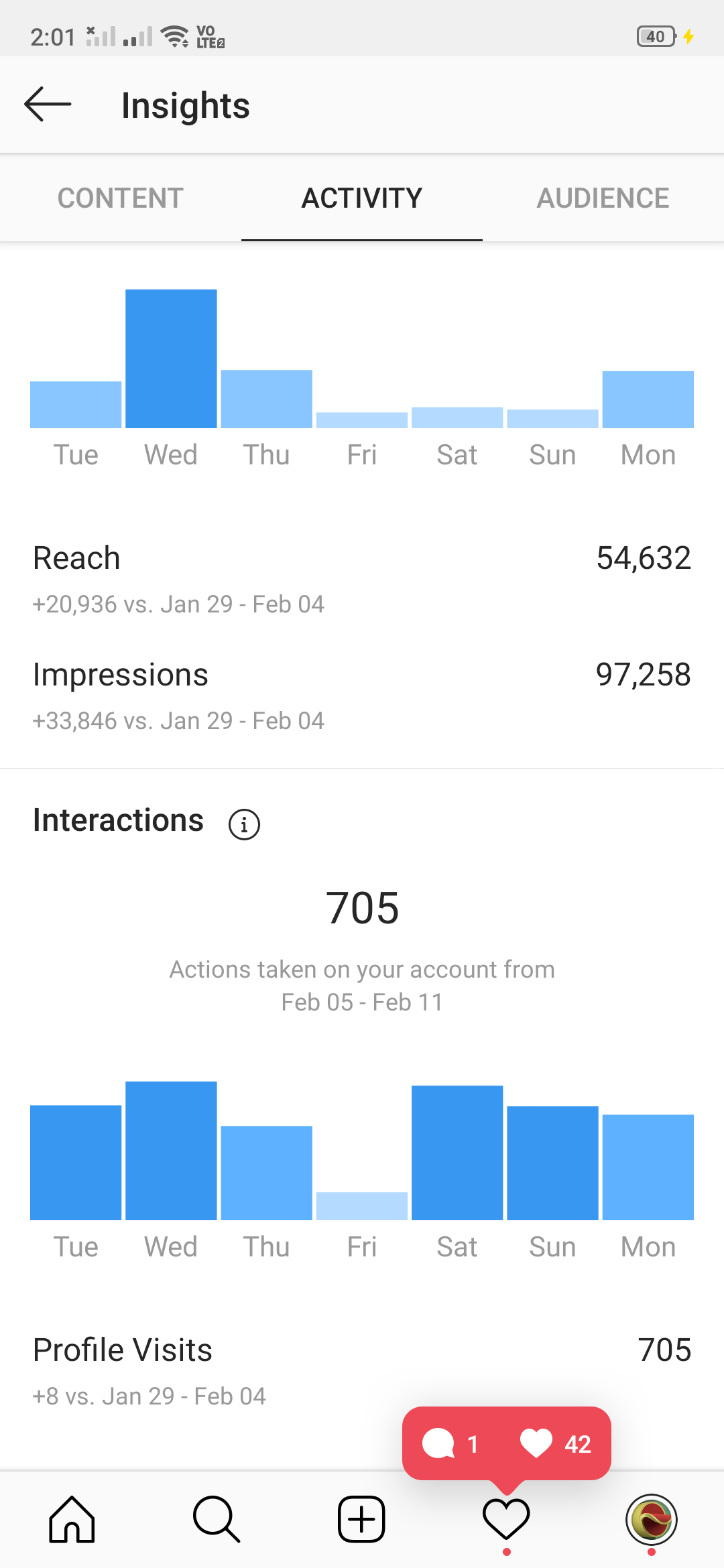Switch to the Content tab
This screenshot has width=724, height=1568.
point(121,198)
